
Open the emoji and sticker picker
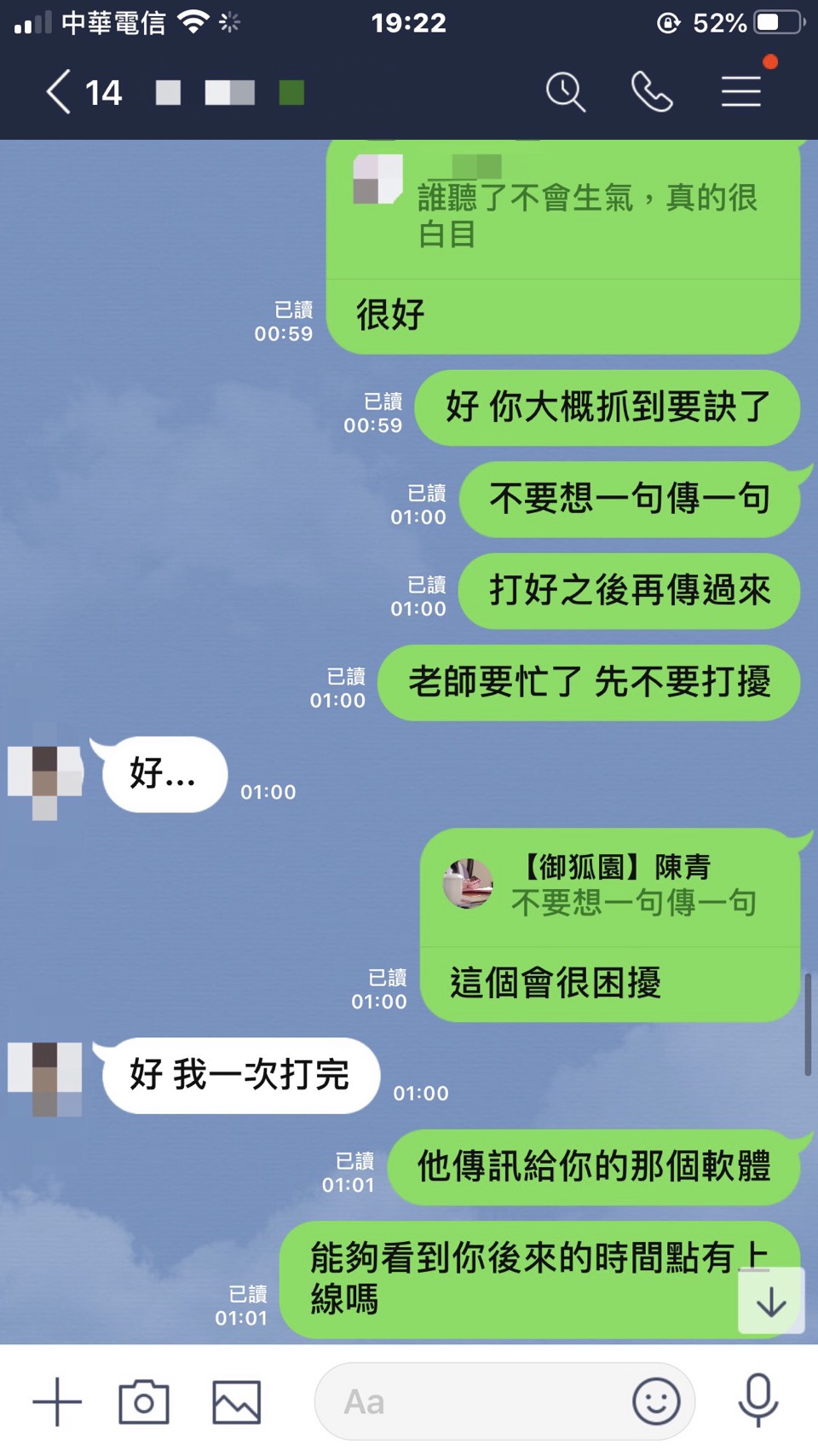[656, 1401]
